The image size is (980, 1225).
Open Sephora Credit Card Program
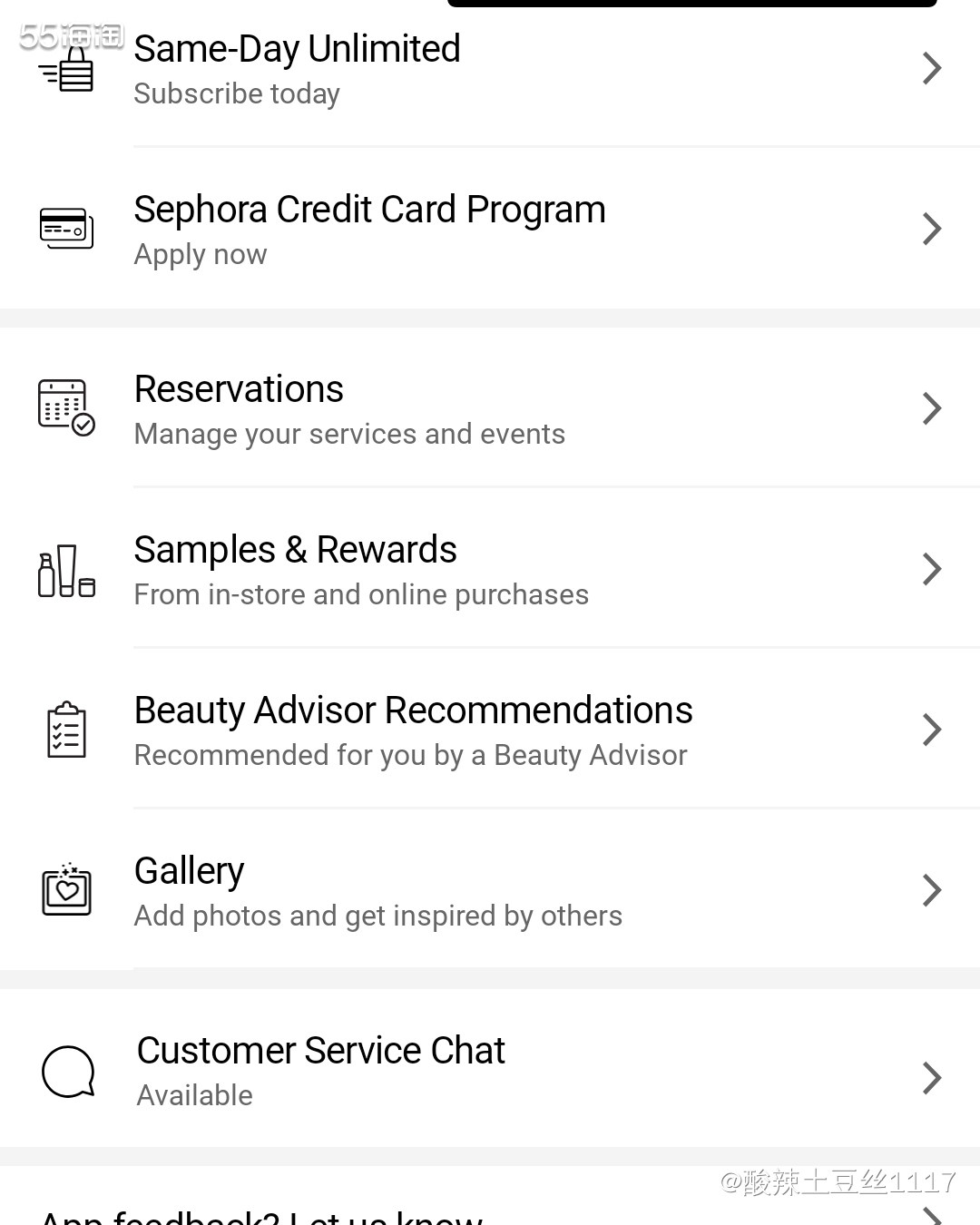pyautogui.click(x=490, y=229)
